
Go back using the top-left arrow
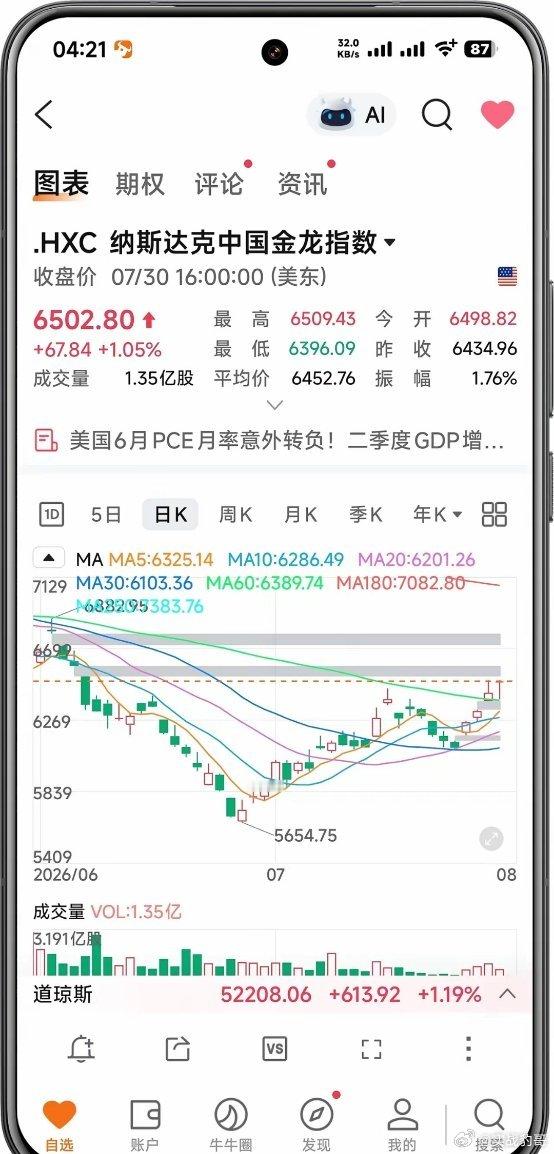point(44,116)
